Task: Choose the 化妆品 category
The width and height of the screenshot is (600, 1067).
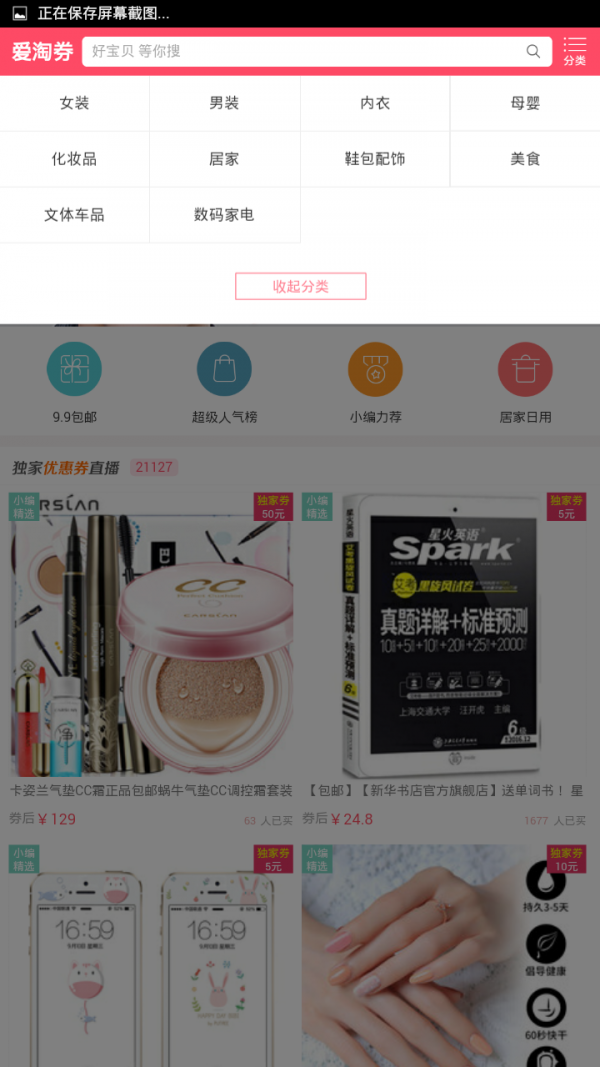Action: point(75,159)
